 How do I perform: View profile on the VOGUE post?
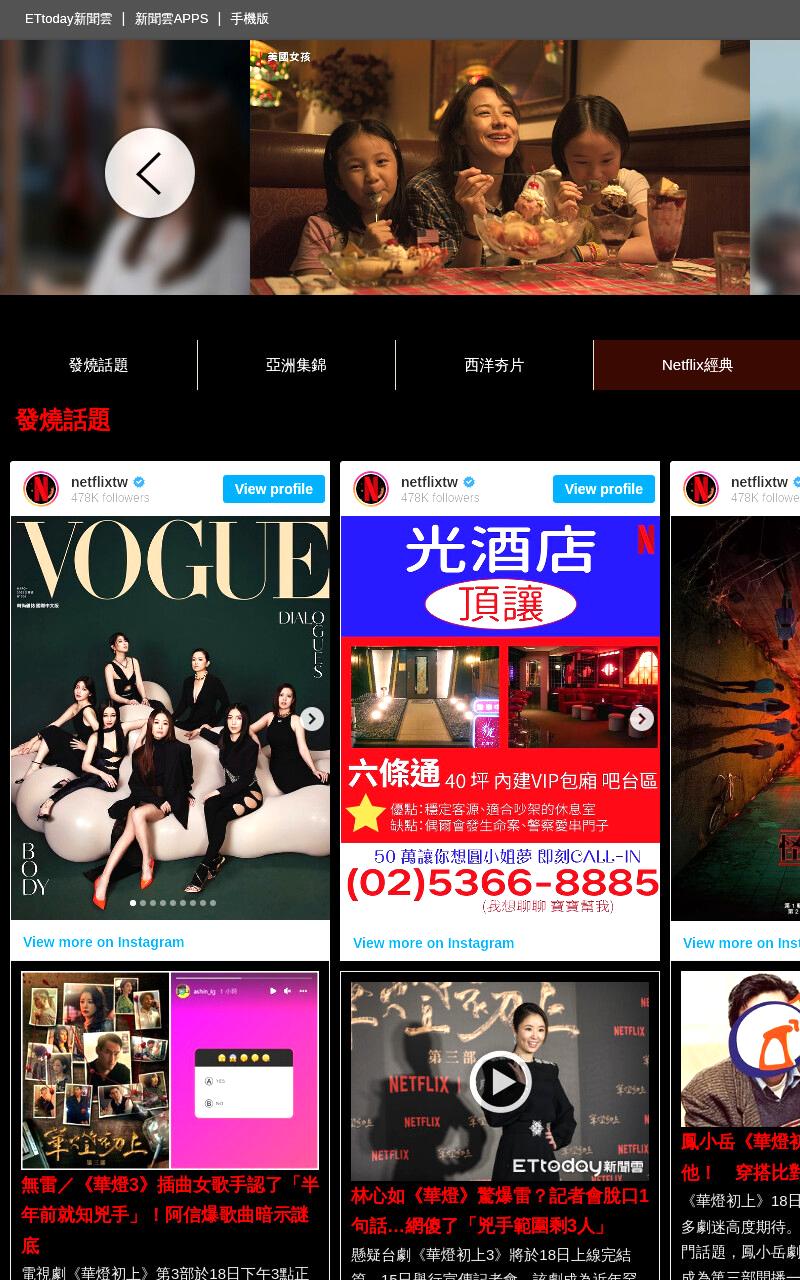(x=274, y=489)
